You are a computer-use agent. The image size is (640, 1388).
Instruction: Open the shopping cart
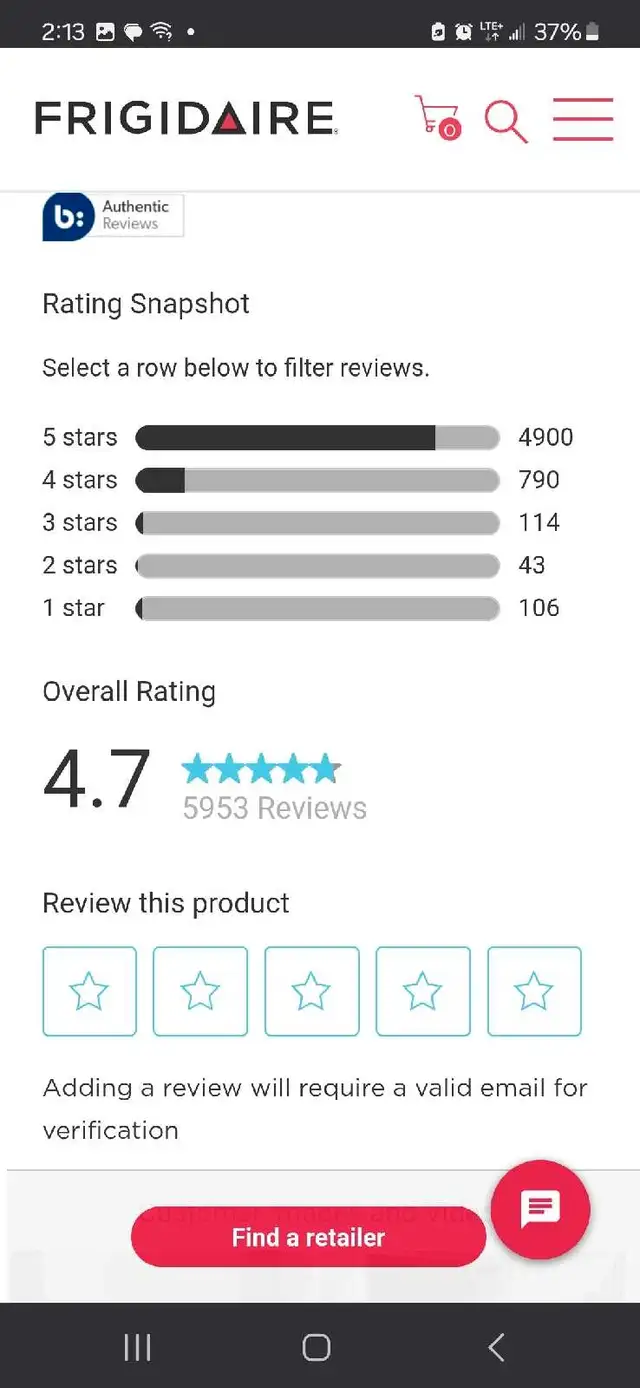pyautogui.click(x=437, y=118)
